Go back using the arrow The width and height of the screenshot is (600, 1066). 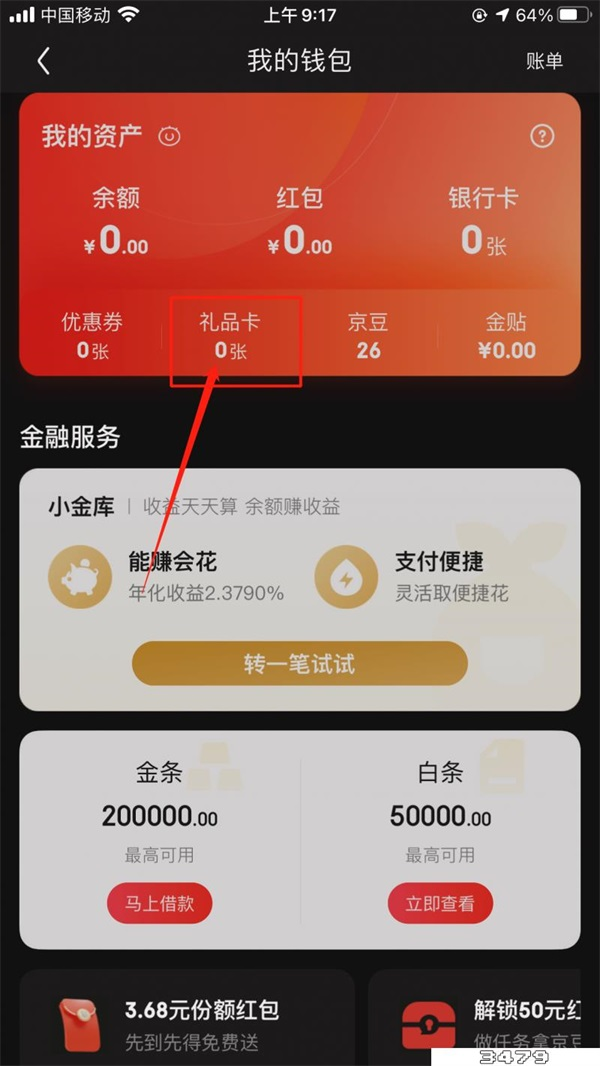(x=43, y=61)
